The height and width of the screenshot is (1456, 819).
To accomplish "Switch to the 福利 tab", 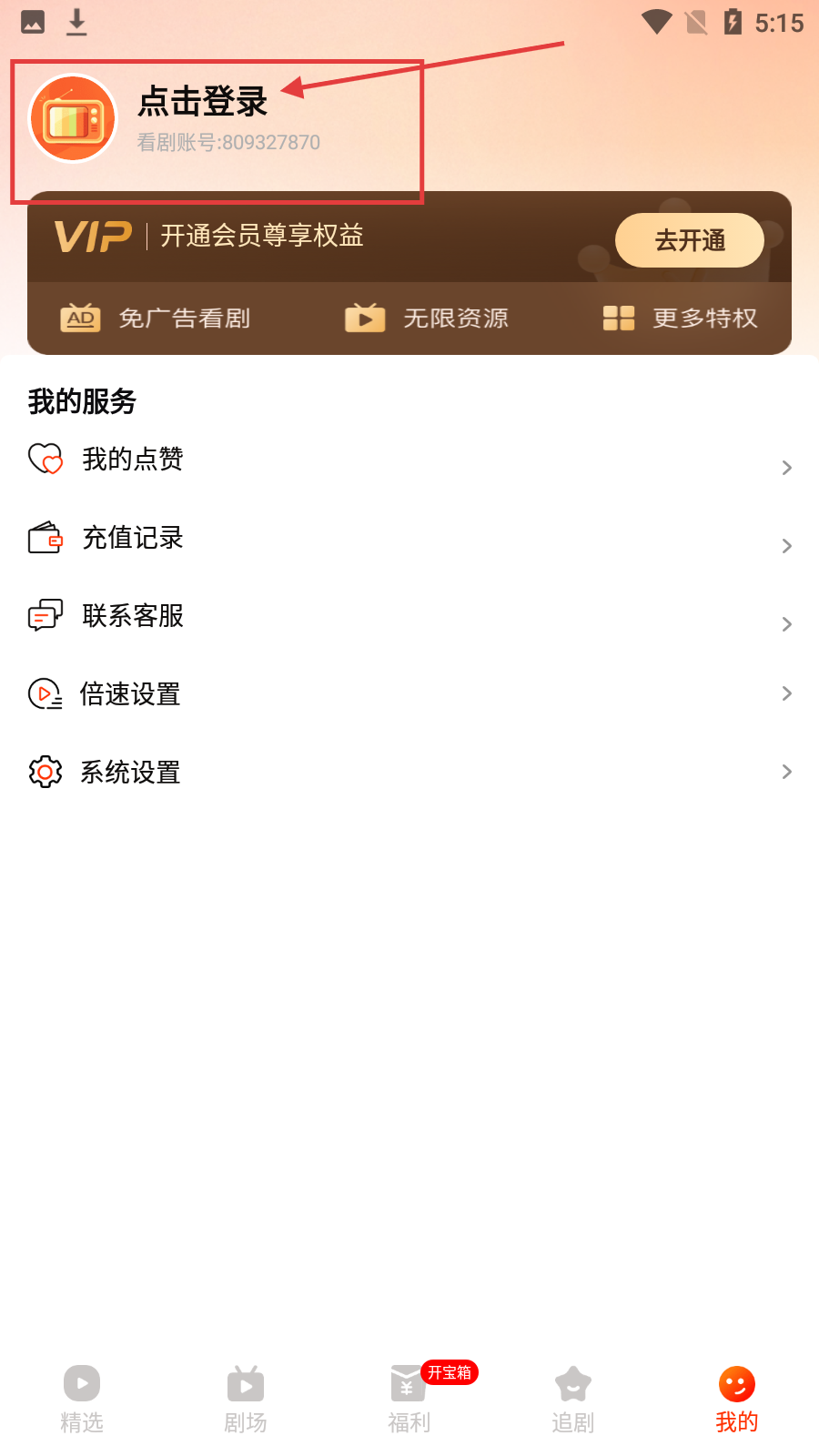I will coord(409,1400).
